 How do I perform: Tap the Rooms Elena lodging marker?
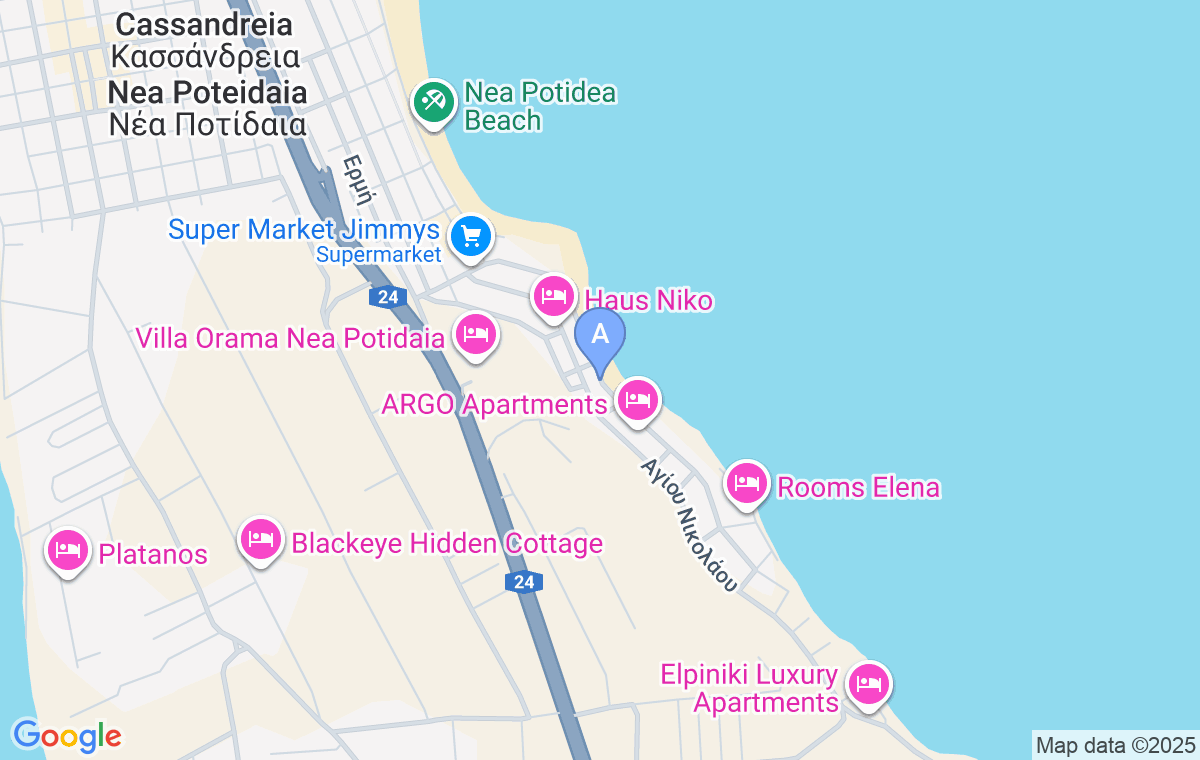(x=746, y=484)
